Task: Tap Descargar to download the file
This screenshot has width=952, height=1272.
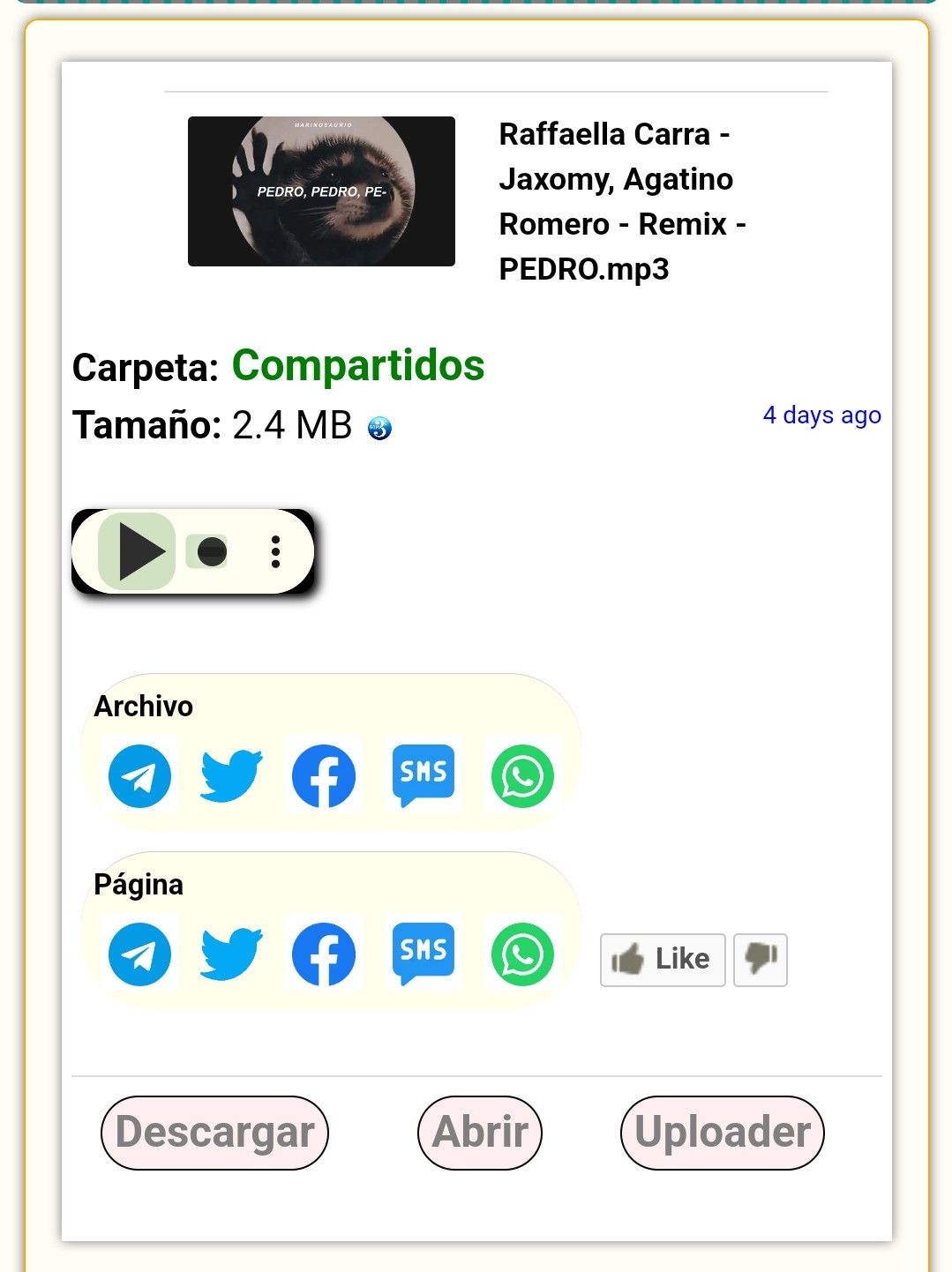Action: click(214, 1133)
